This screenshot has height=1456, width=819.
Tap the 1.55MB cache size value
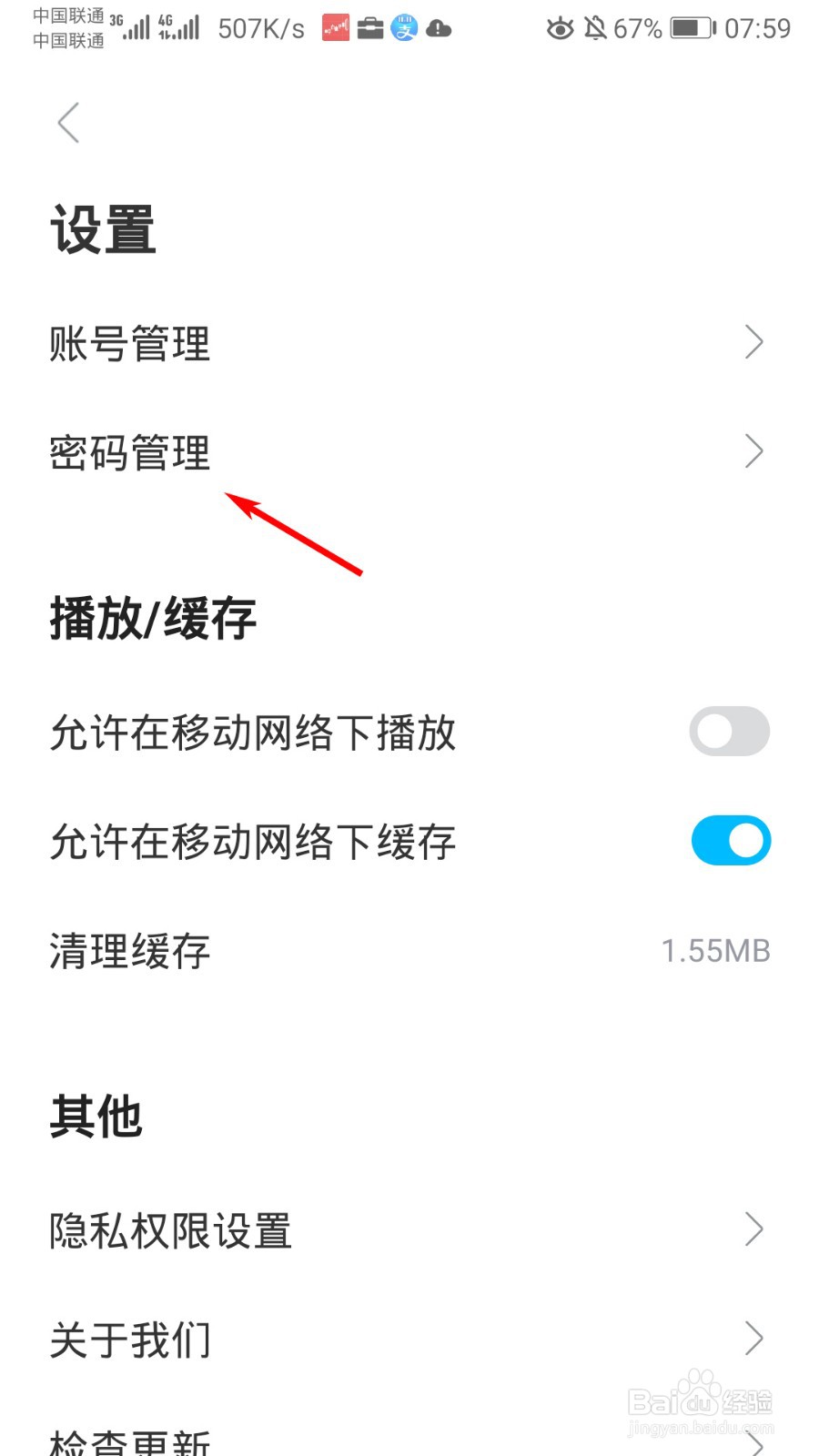coord(714,949)
